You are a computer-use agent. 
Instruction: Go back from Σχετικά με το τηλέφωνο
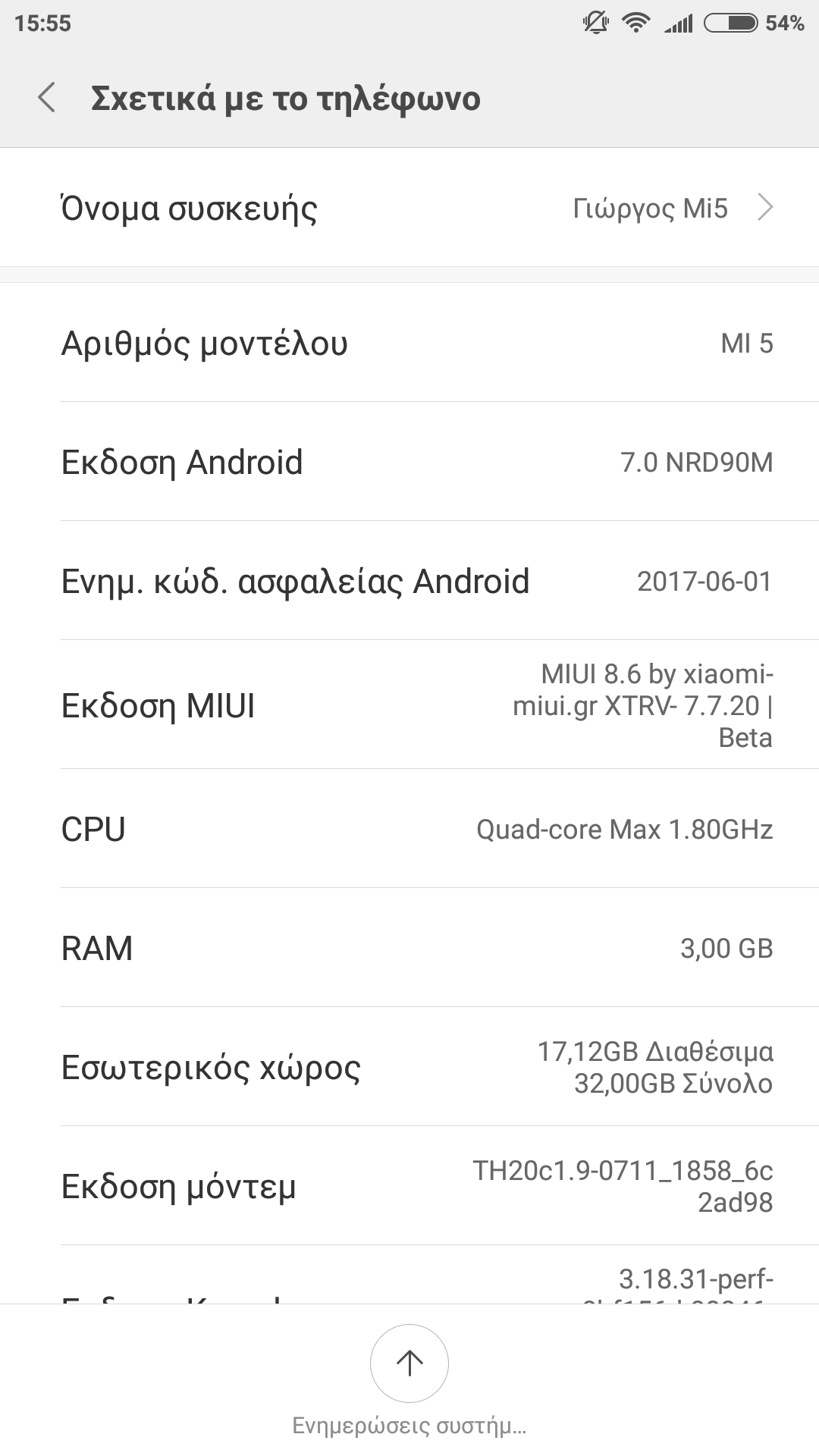tap(47, 99)
